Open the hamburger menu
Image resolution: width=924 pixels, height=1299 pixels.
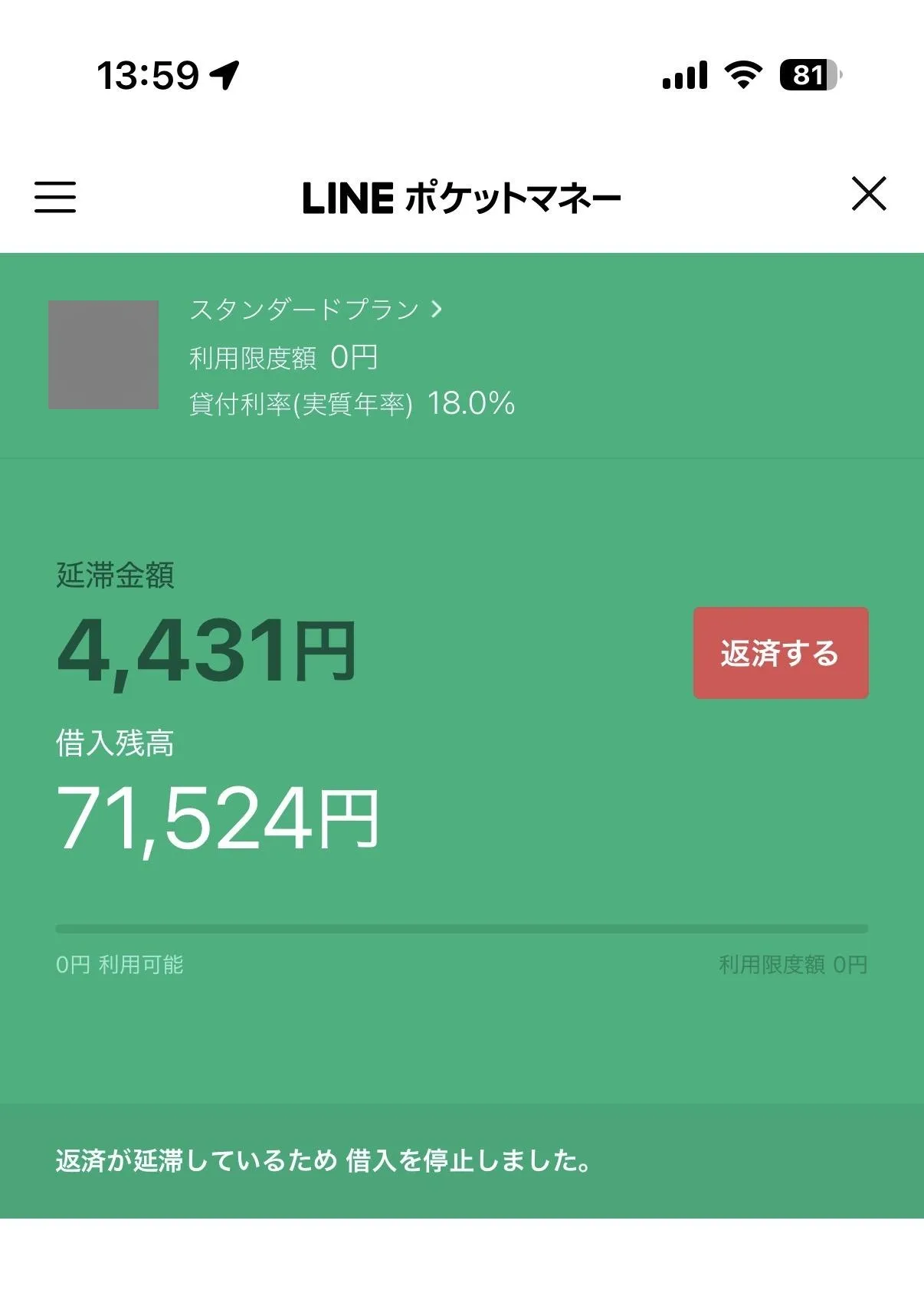point(55,197)
